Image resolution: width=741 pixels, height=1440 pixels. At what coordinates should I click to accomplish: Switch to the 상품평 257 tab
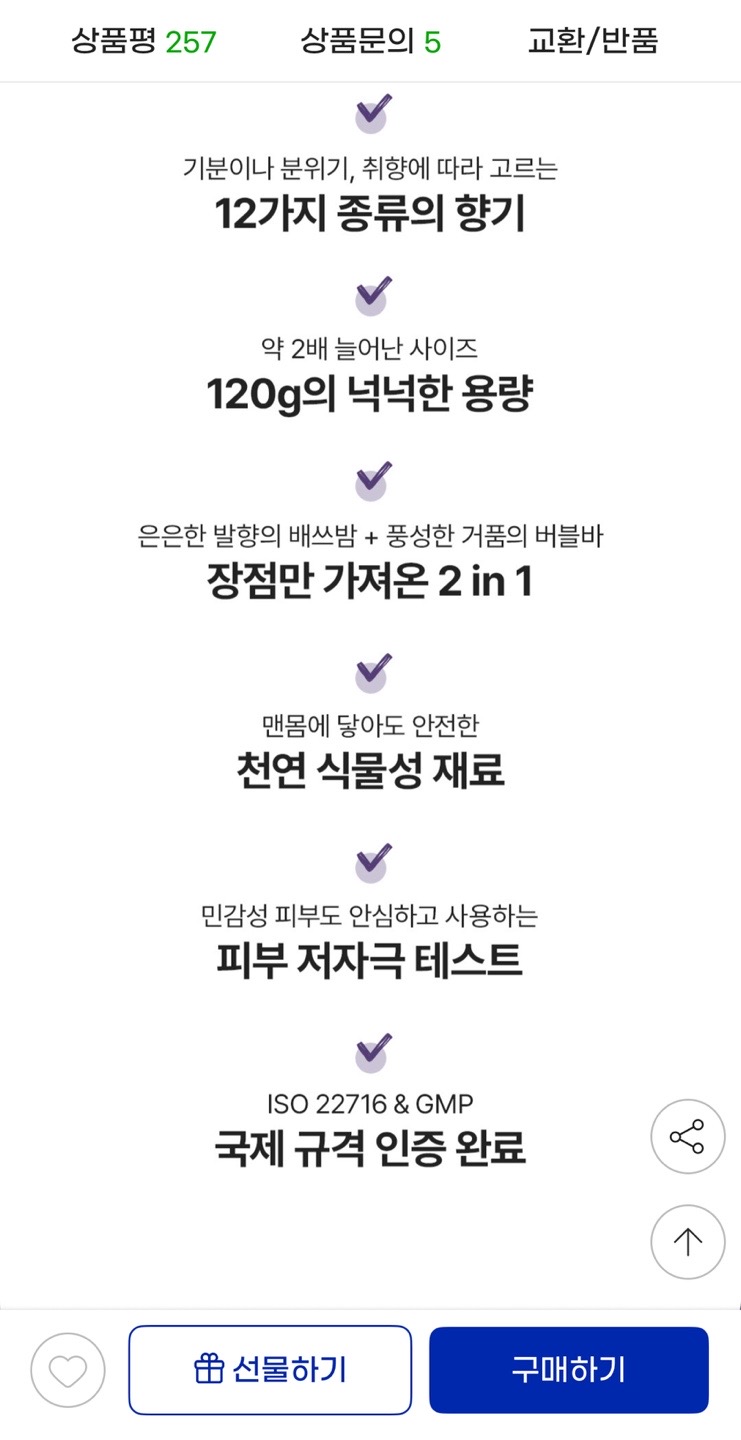[x=143, y=41]
